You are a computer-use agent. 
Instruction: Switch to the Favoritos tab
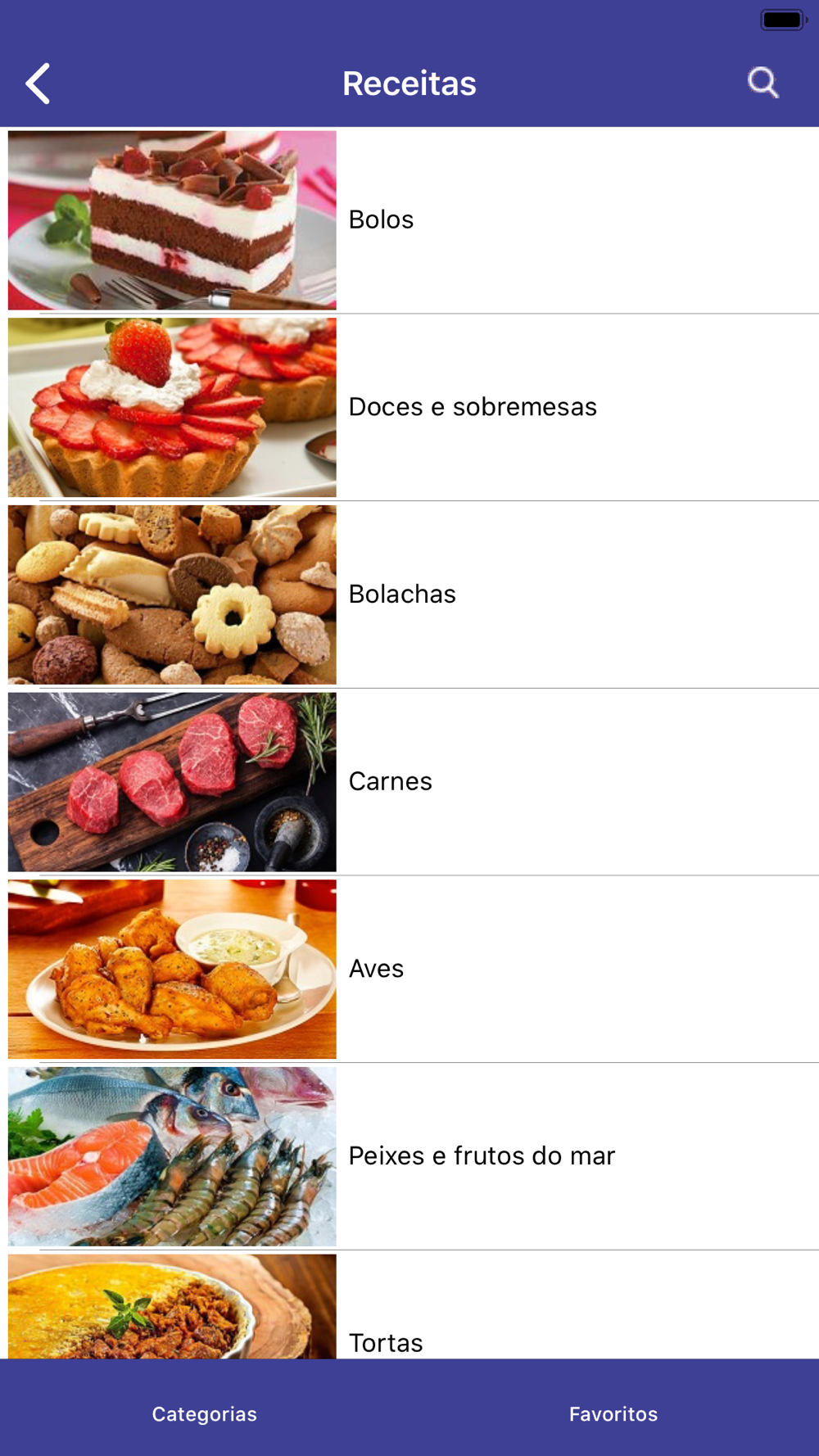613,1413
